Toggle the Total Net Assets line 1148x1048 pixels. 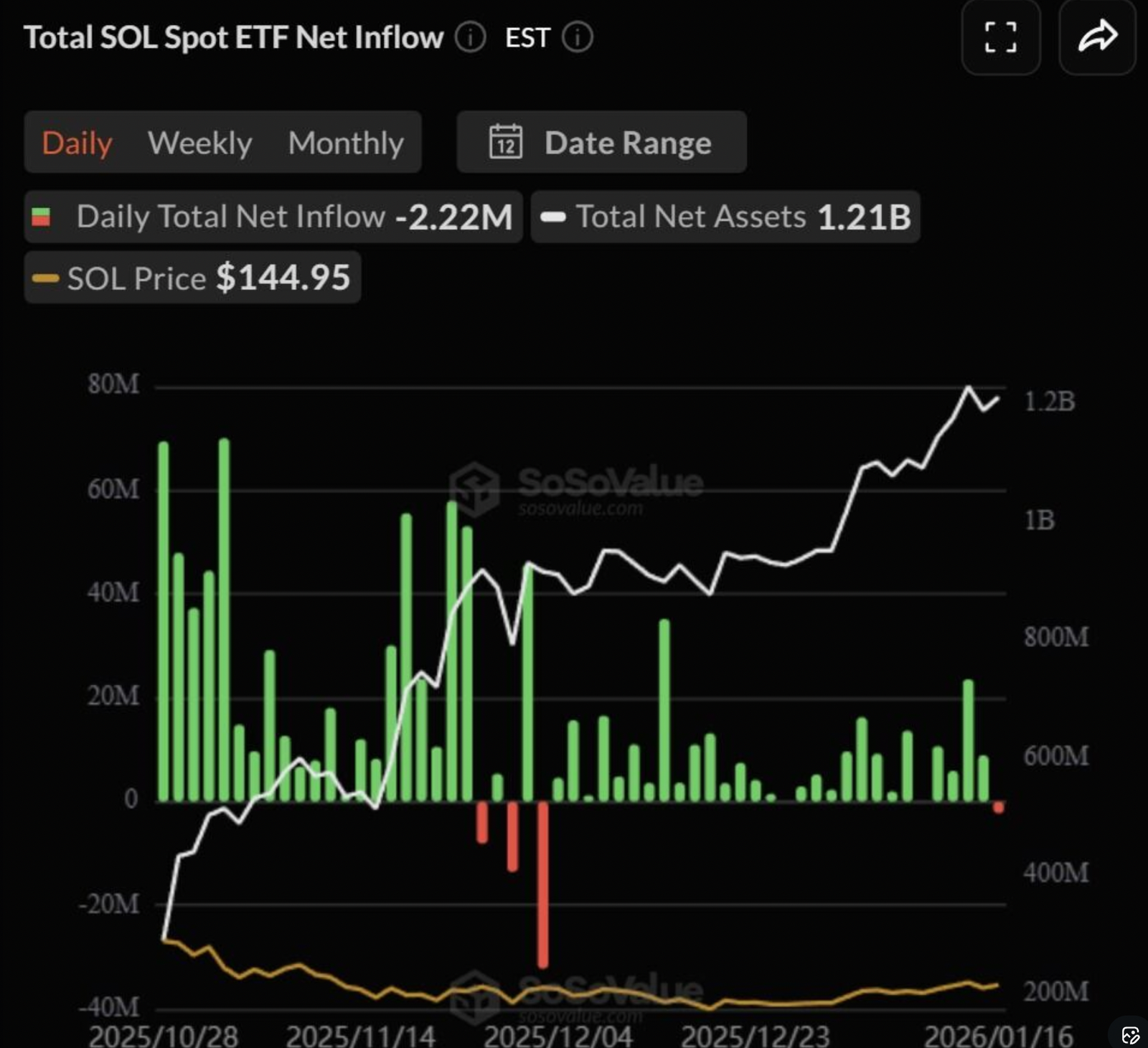click(725, 217)
